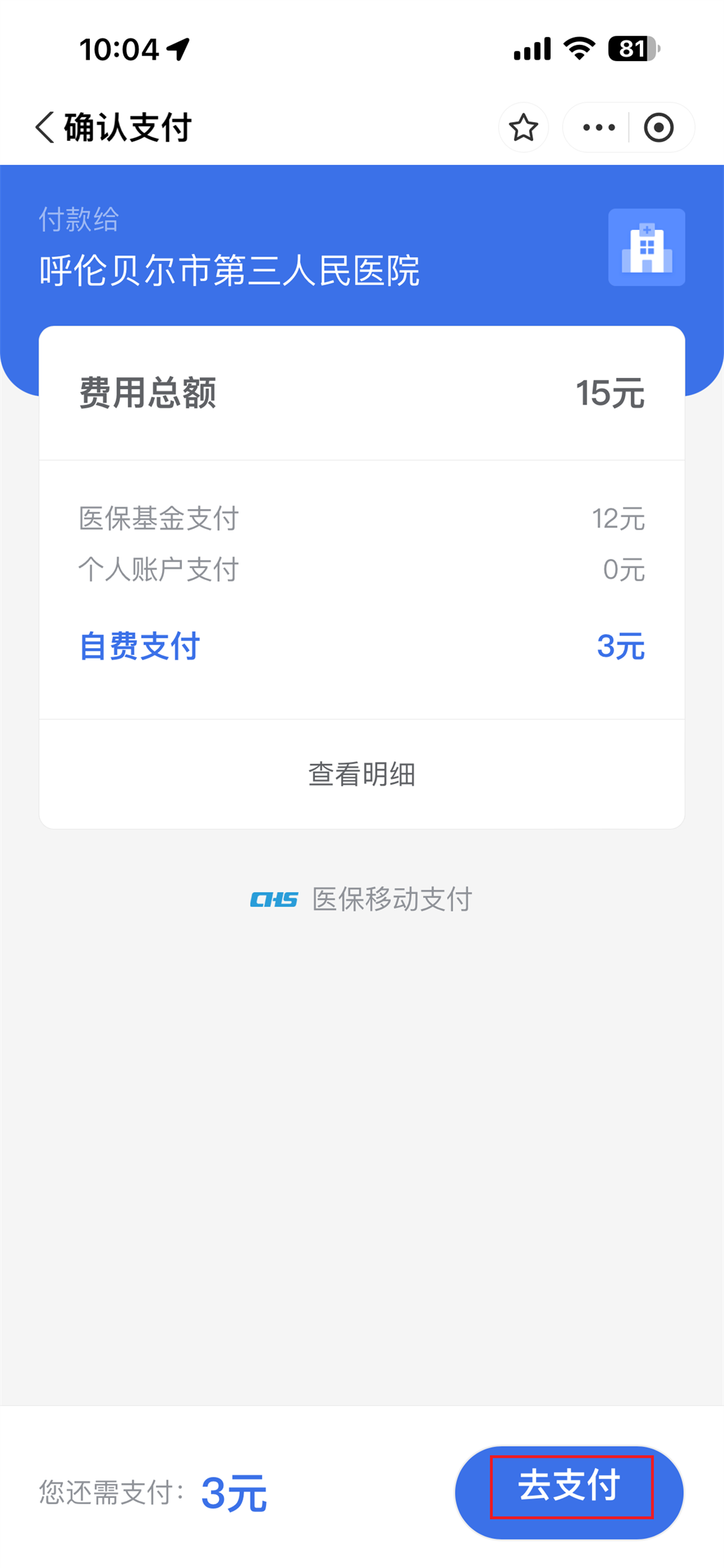Favorite this mini program with the star
The width and height of the screenshot is (724, 1568).
pos(523,128)
